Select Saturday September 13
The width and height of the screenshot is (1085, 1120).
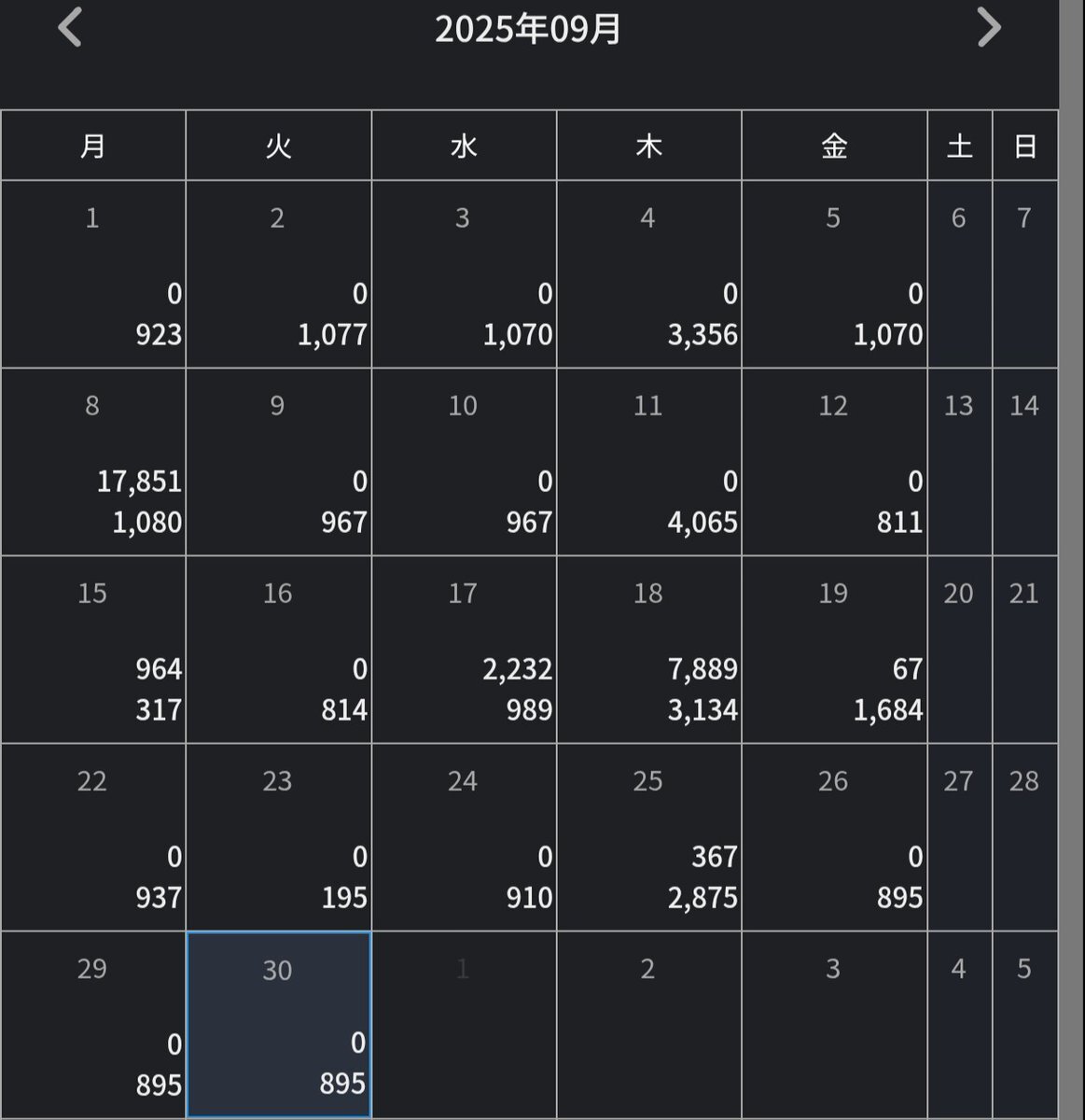pos(959,463)
